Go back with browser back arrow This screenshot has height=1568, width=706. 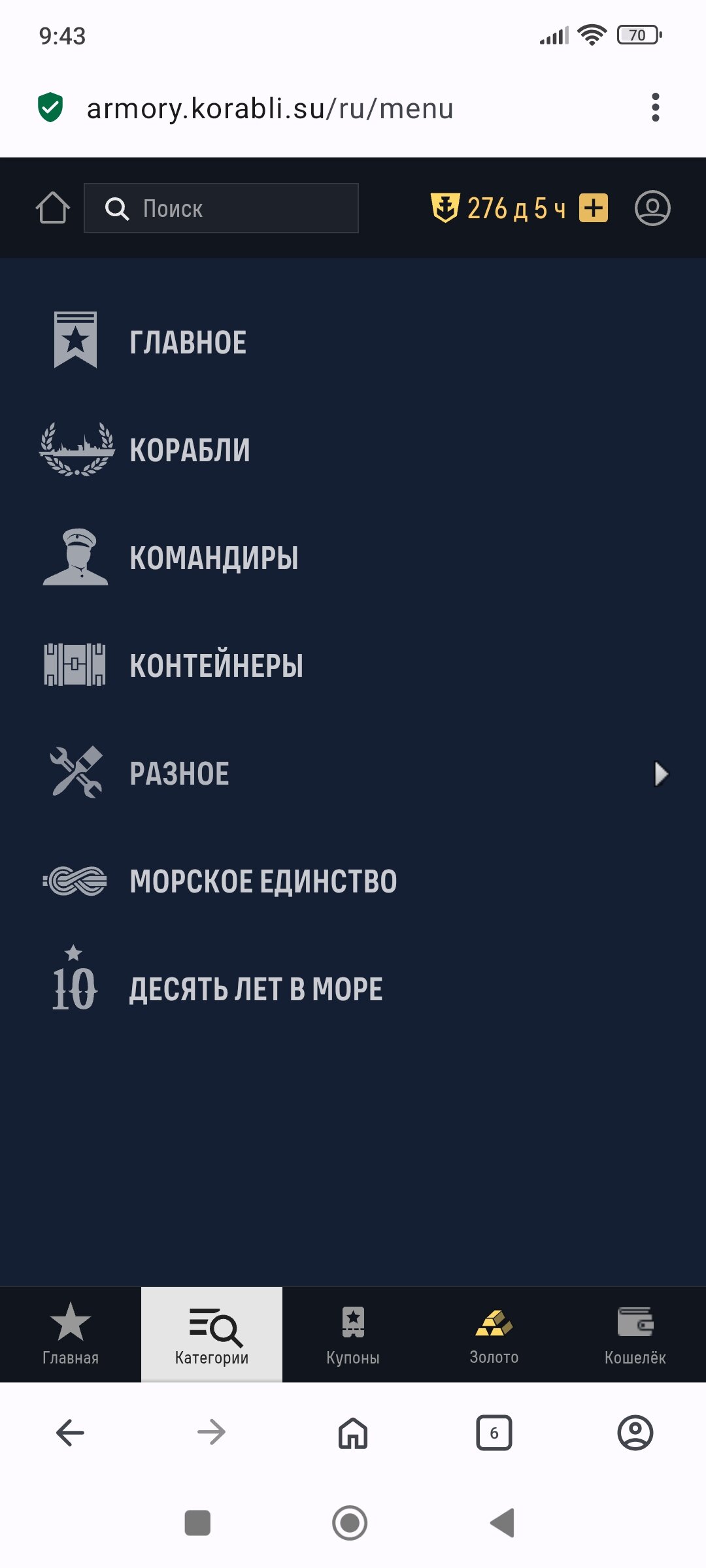pos(70,1433)
